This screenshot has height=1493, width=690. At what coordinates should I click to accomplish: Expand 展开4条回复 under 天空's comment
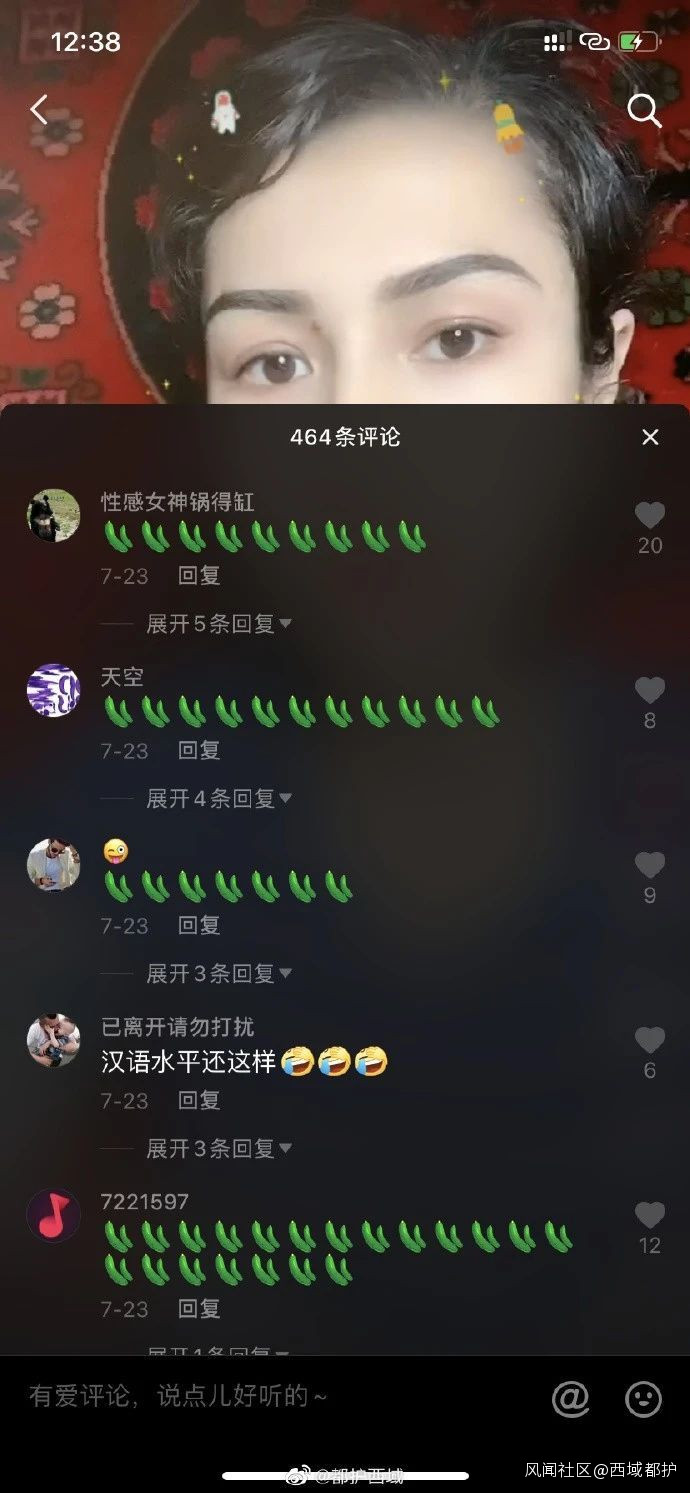(218, 799)
